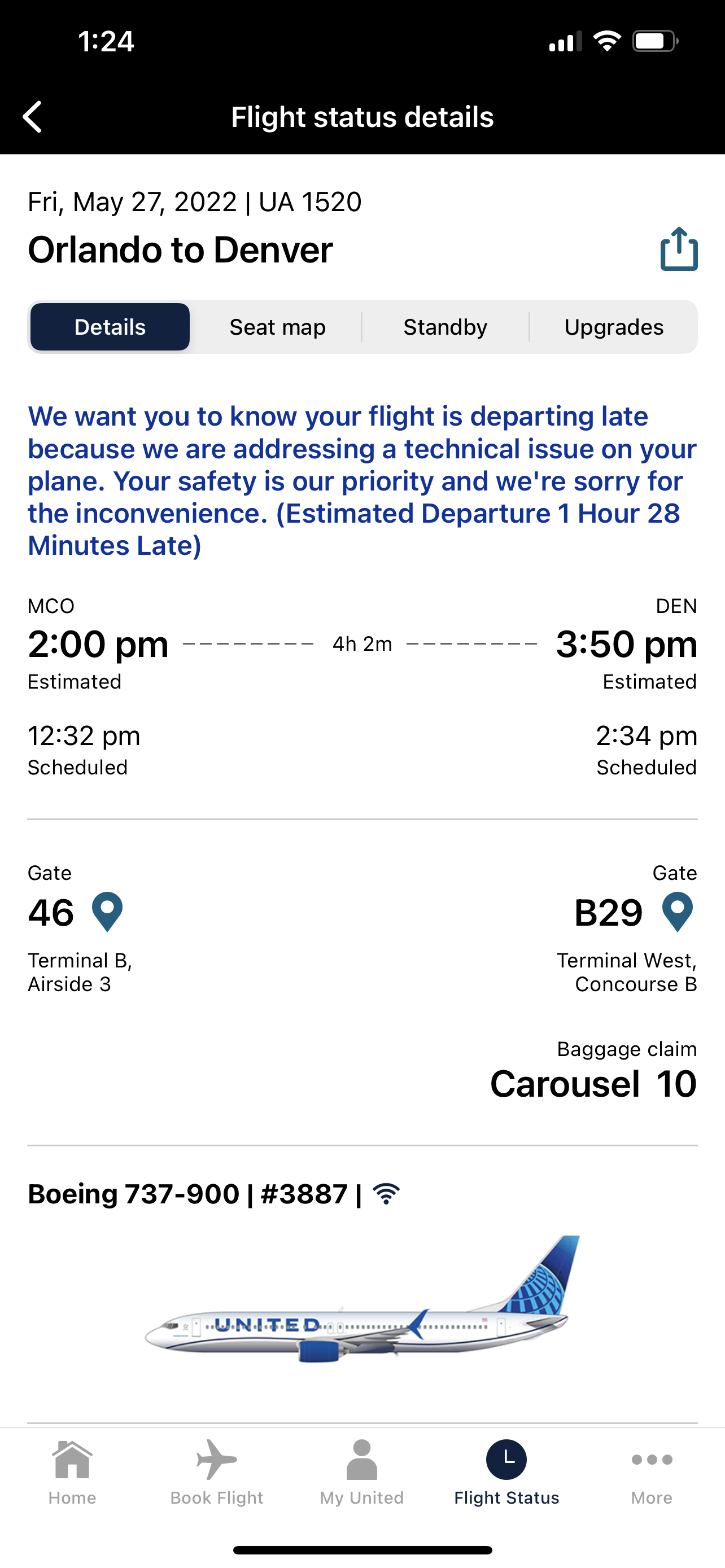Switch to My United tab
The width and height of the screenshot is (725, 1568).
coord(361,1473)
